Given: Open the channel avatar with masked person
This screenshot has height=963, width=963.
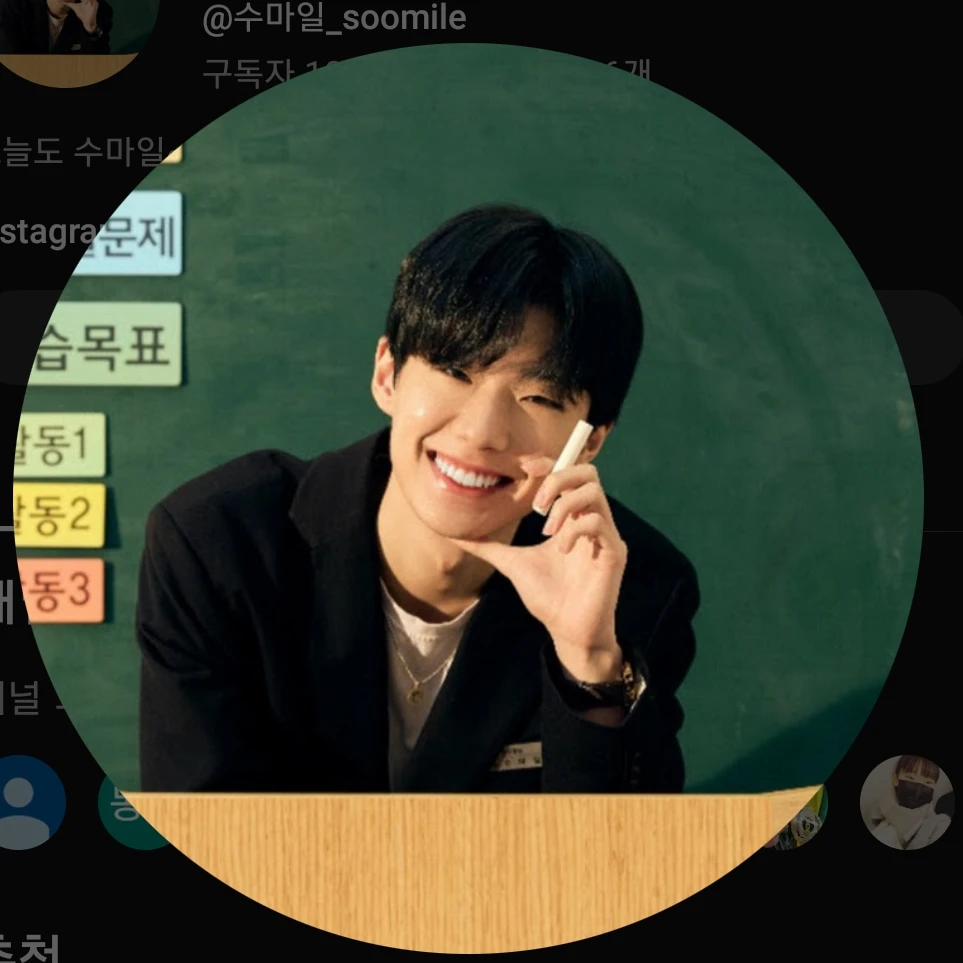Looking at the screenshot, I should 907,802.
